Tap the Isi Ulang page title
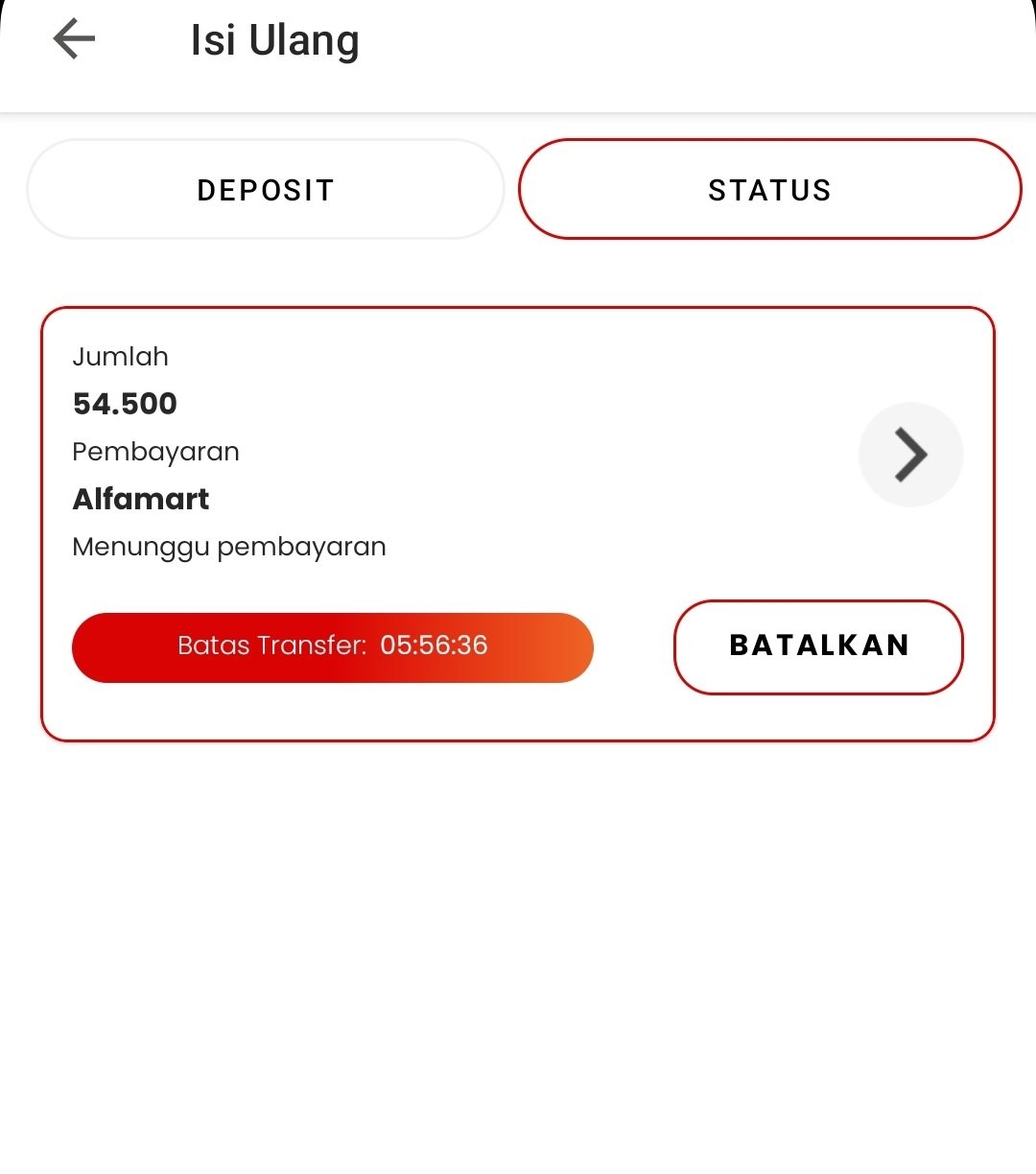Image resolution: width=1036 pixels, height=1174 pixels. pyautogui.click(x=273, y=40)
